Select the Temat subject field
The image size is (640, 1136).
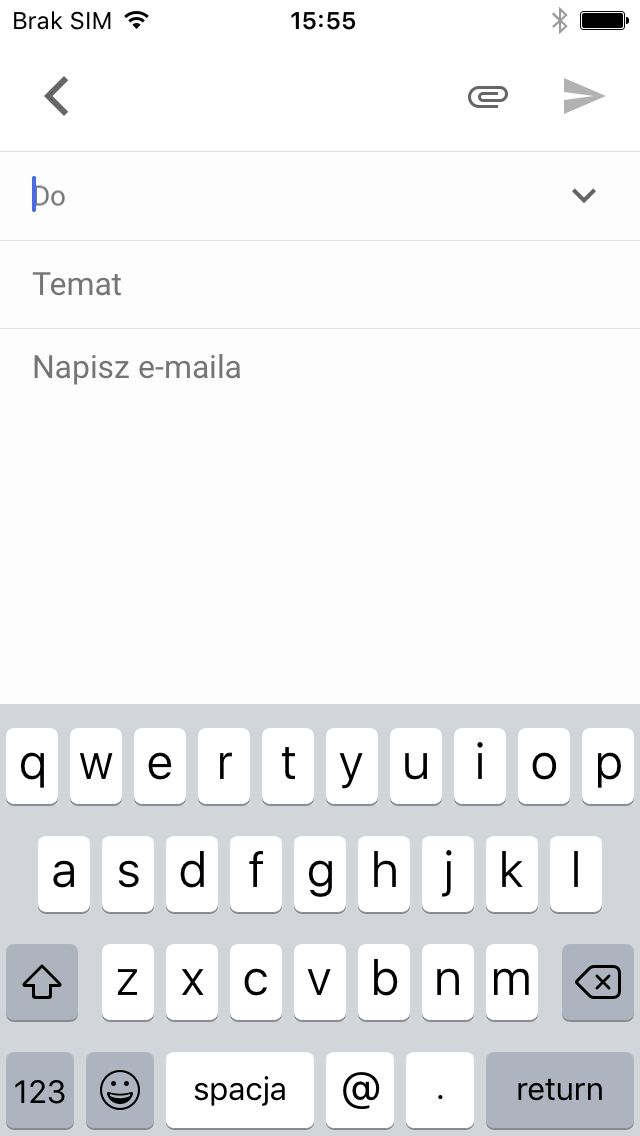(x=320, y=285)
